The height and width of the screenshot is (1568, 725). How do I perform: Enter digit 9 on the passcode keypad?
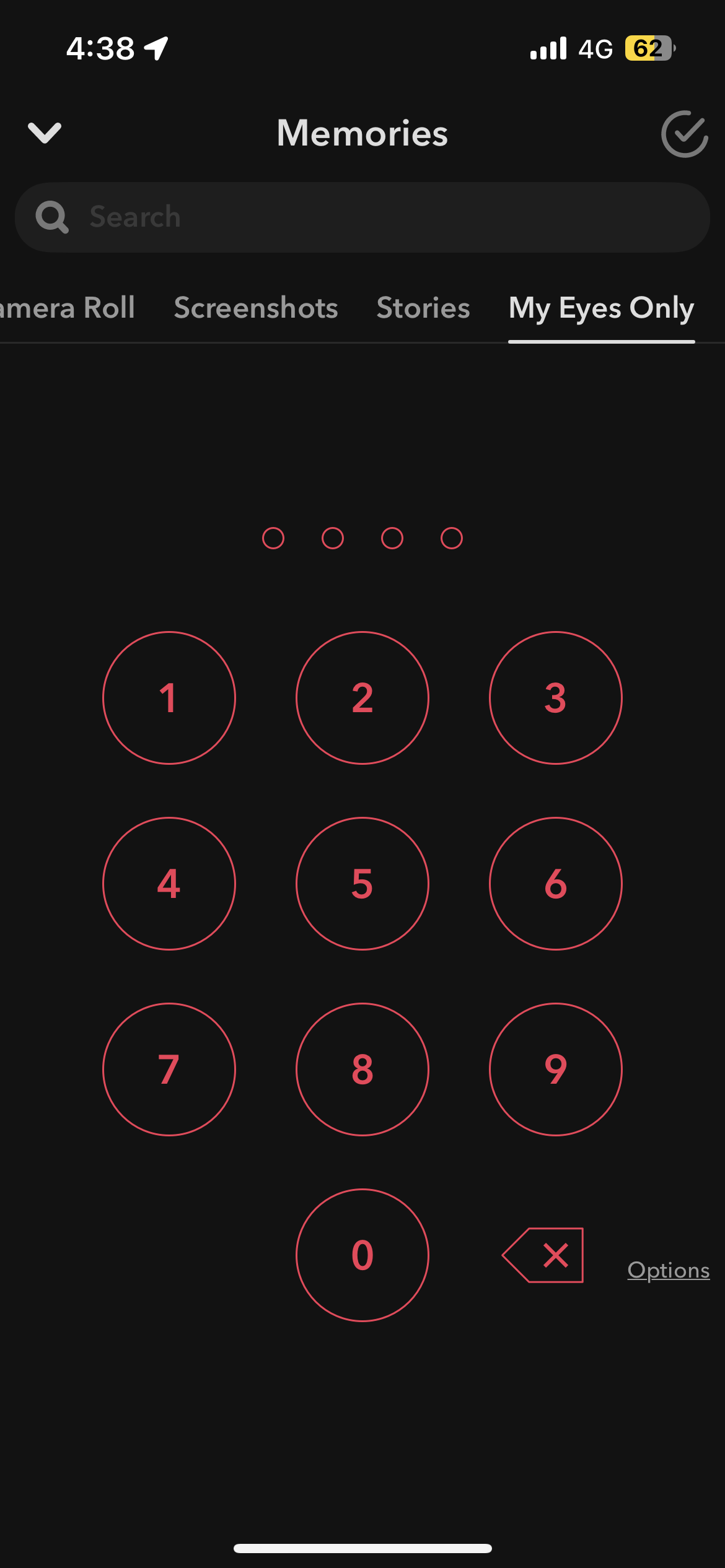point(556,1069)
